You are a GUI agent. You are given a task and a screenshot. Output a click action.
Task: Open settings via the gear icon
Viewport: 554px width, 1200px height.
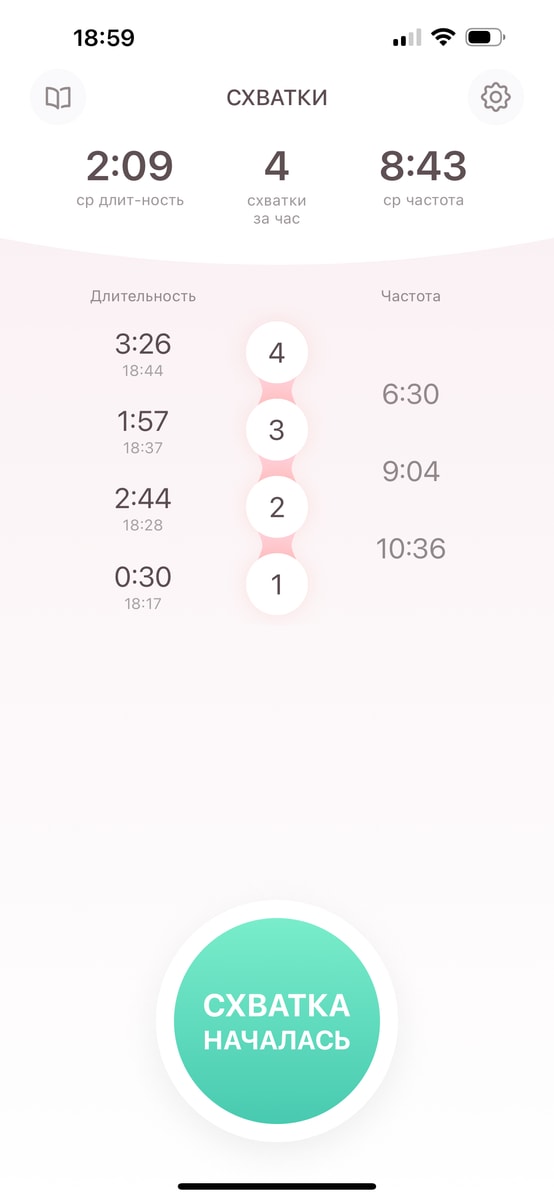[496, 97]
